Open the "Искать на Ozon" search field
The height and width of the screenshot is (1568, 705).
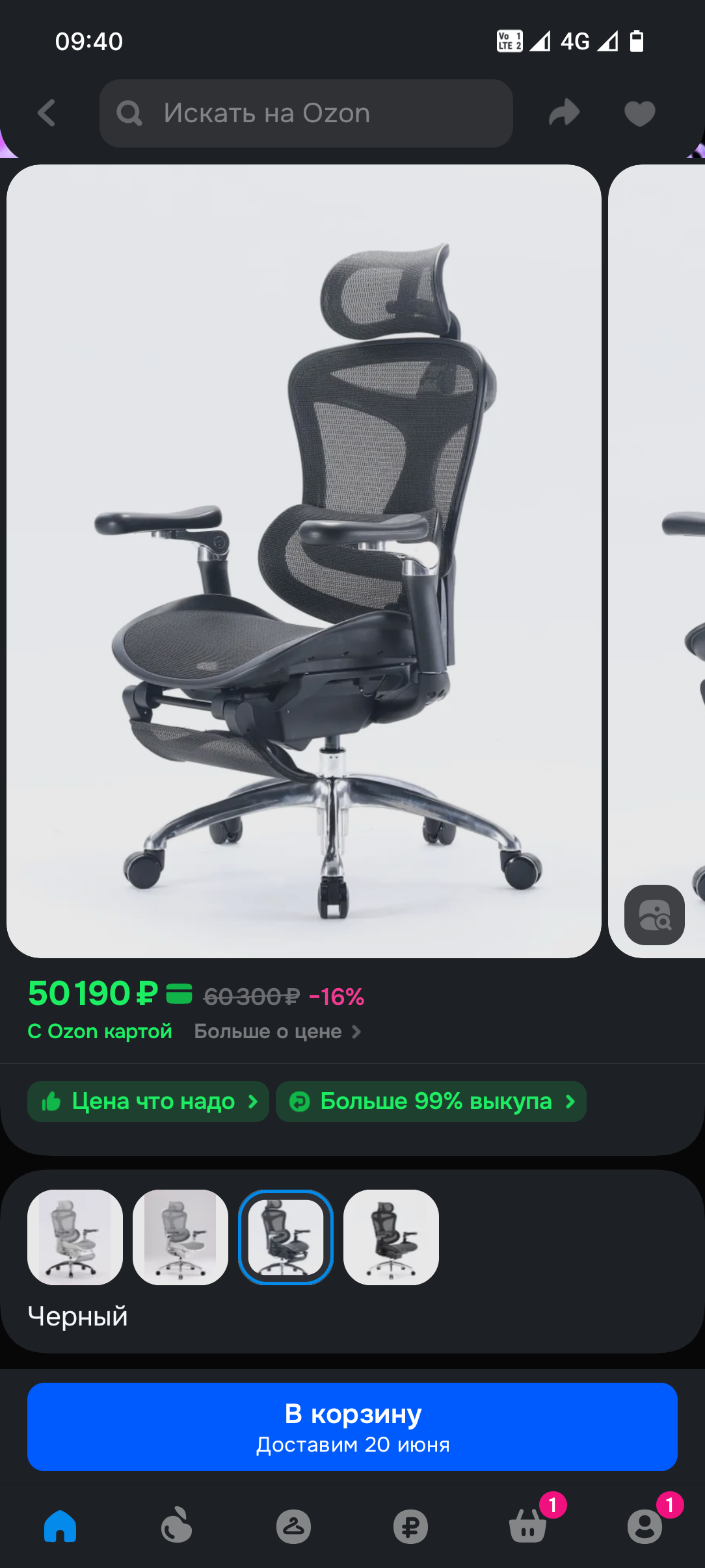pos(306,113)
